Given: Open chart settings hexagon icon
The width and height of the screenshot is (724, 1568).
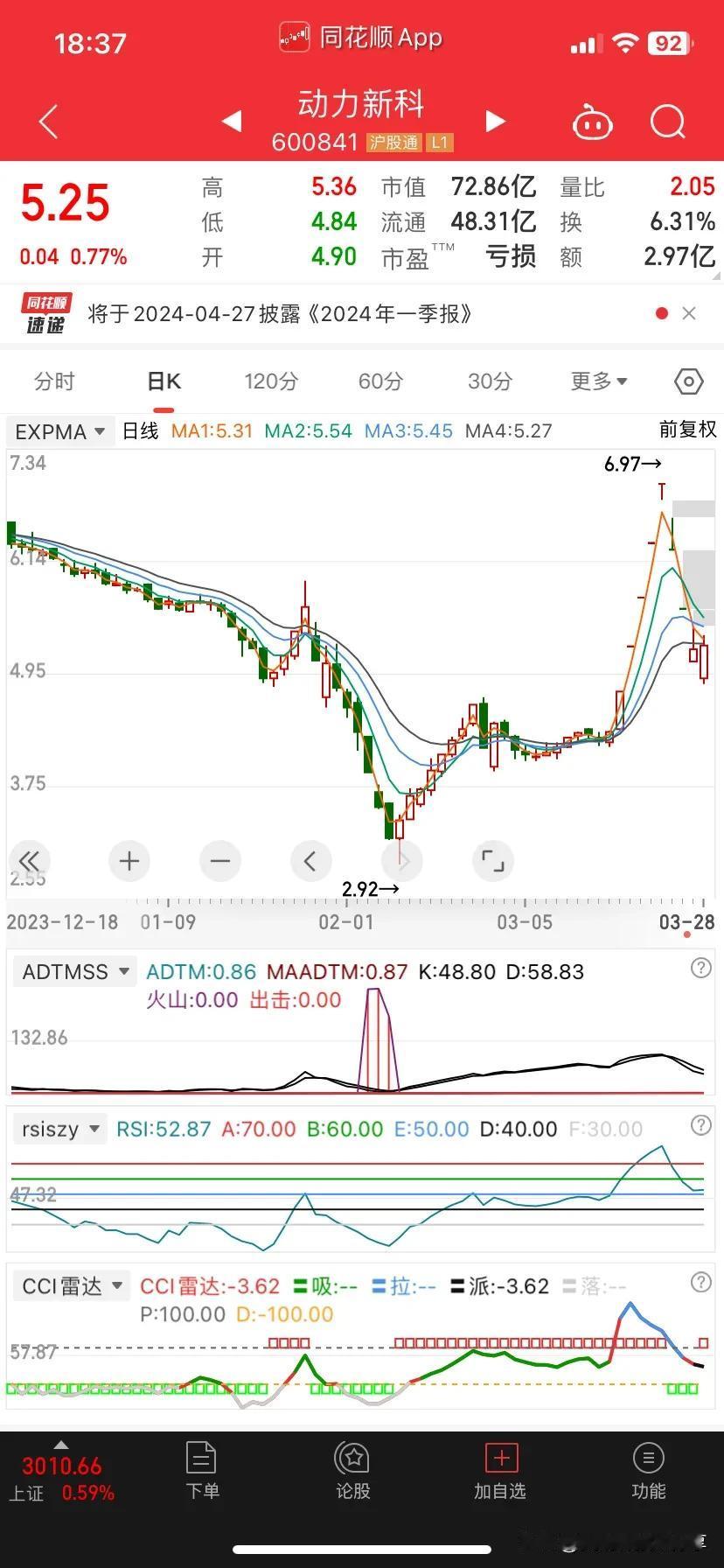Looking at the screenshot, I should pos(689,381).
